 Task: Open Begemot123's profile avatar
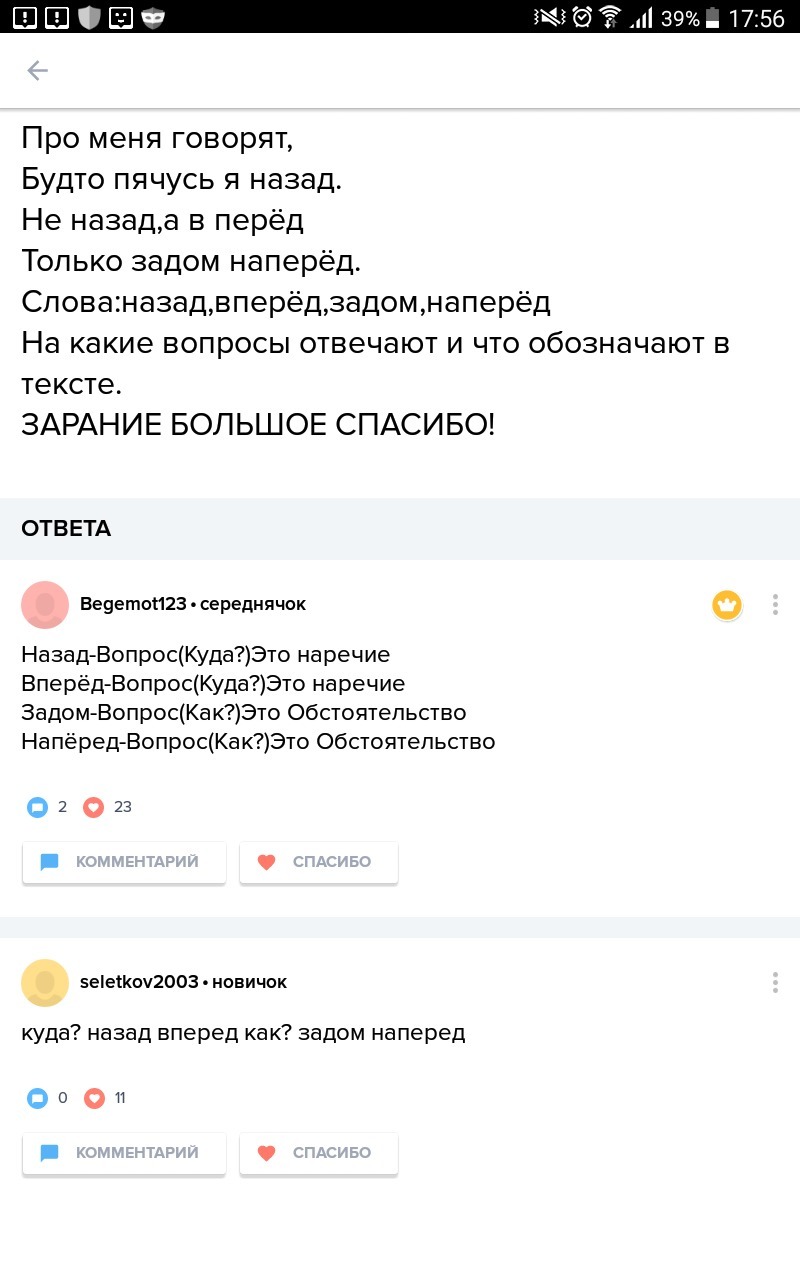pyautogui.click(x=45, y=604)
